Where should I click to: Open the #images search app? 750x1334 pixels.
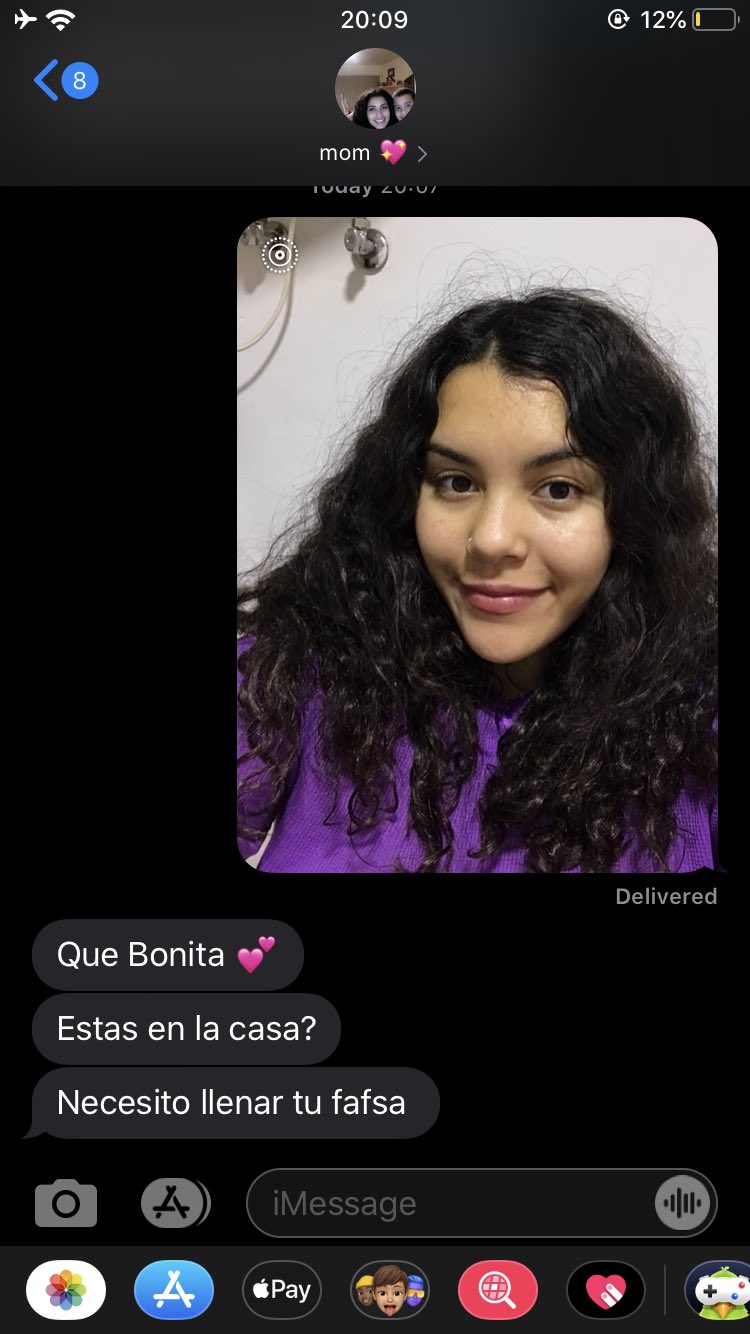(x=498, y=1290)
